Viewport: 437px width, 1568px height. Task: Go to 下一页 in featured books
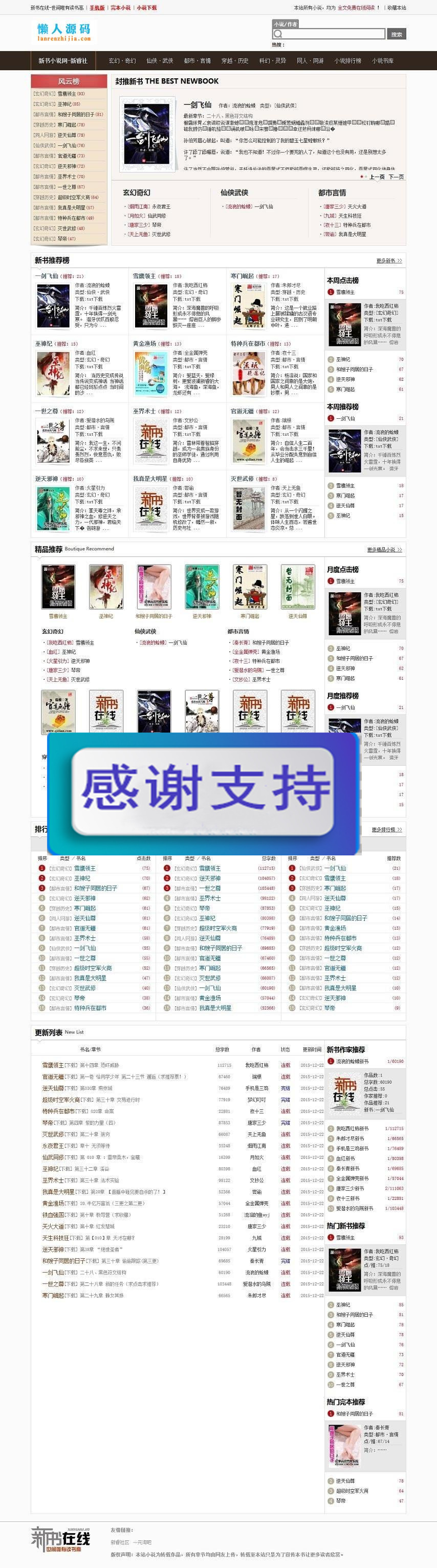click(x=396, y=177)
